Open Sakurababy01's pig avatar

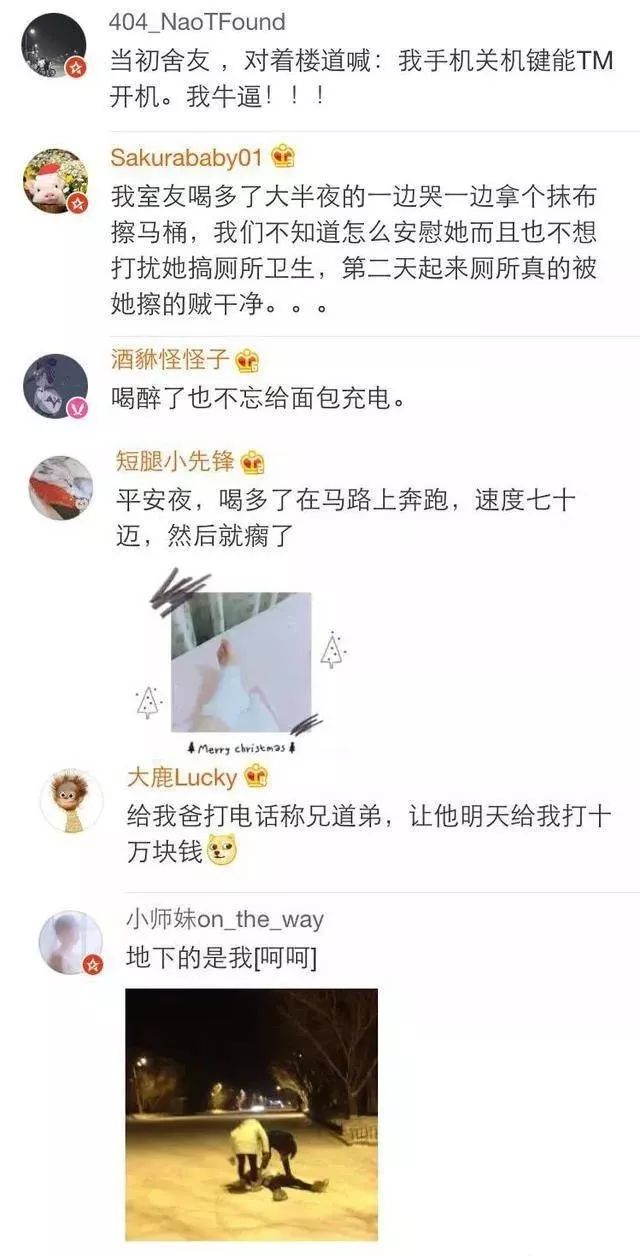[x=54, y=182]
